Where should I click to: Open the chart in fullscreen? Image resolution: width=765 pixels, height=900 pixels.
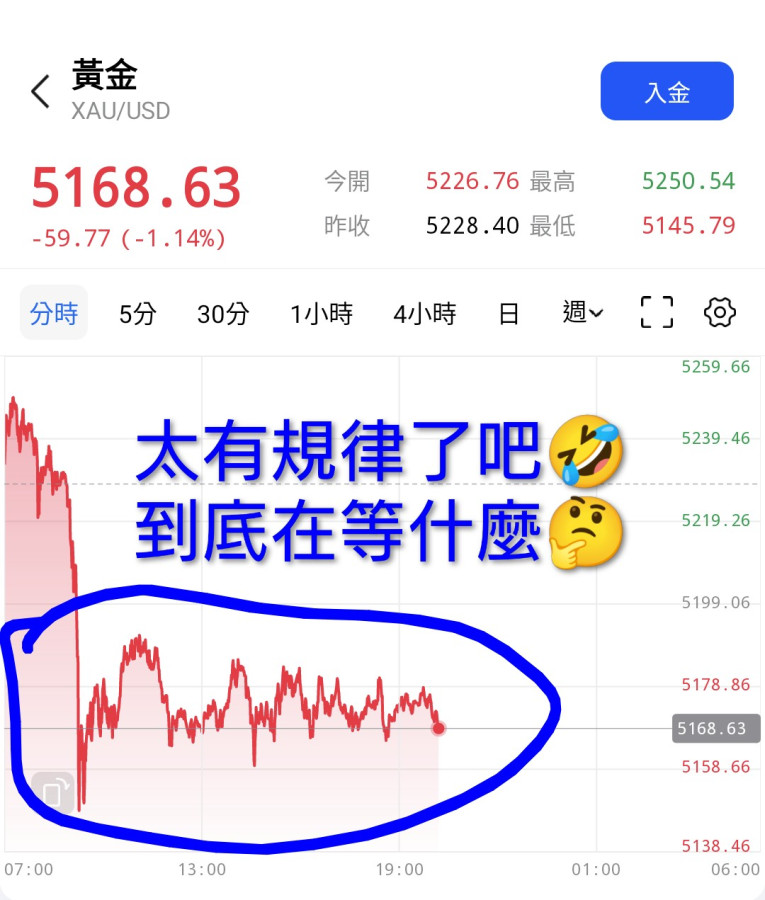coord(657,313)
